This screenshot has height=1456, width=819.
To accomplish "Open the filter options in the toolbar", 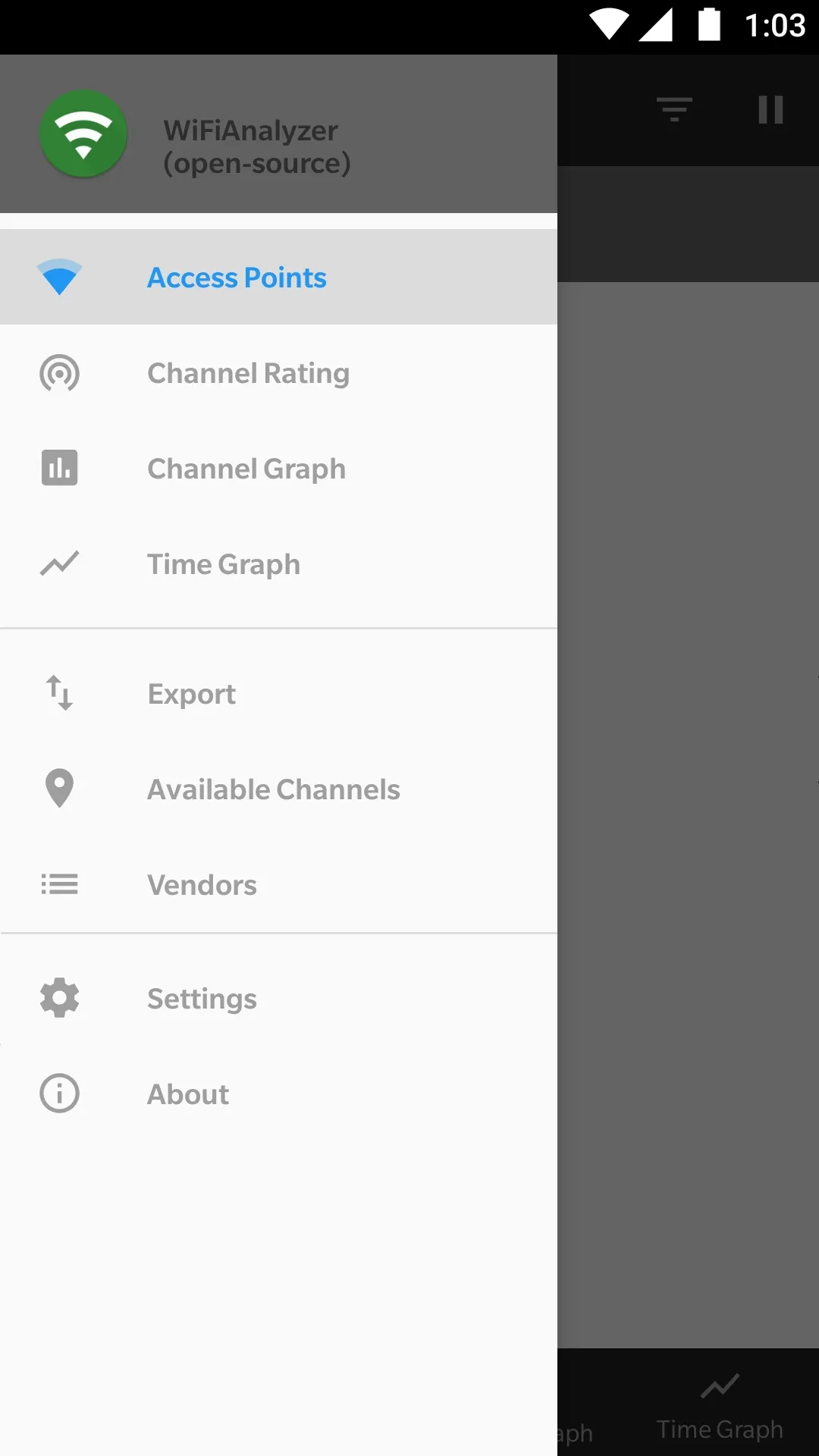I will tap(675, 109).
